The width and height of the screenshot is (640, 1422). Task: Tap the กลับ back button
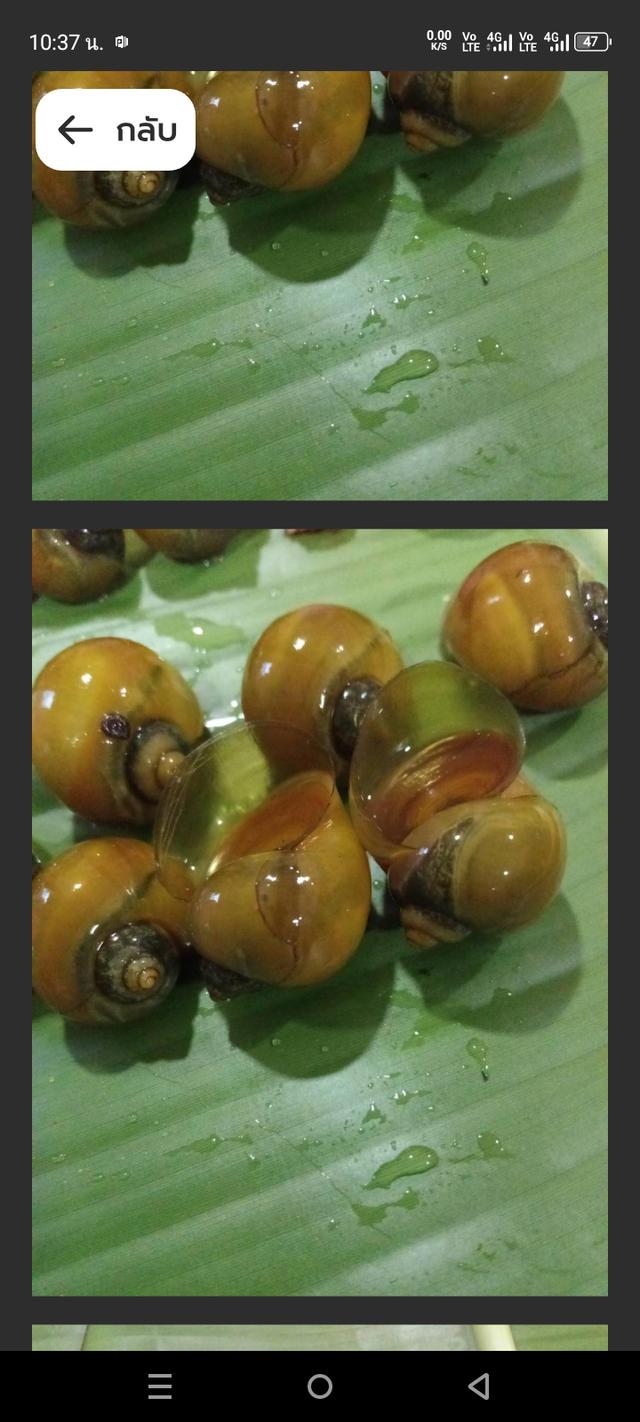(x=115, y=130)
